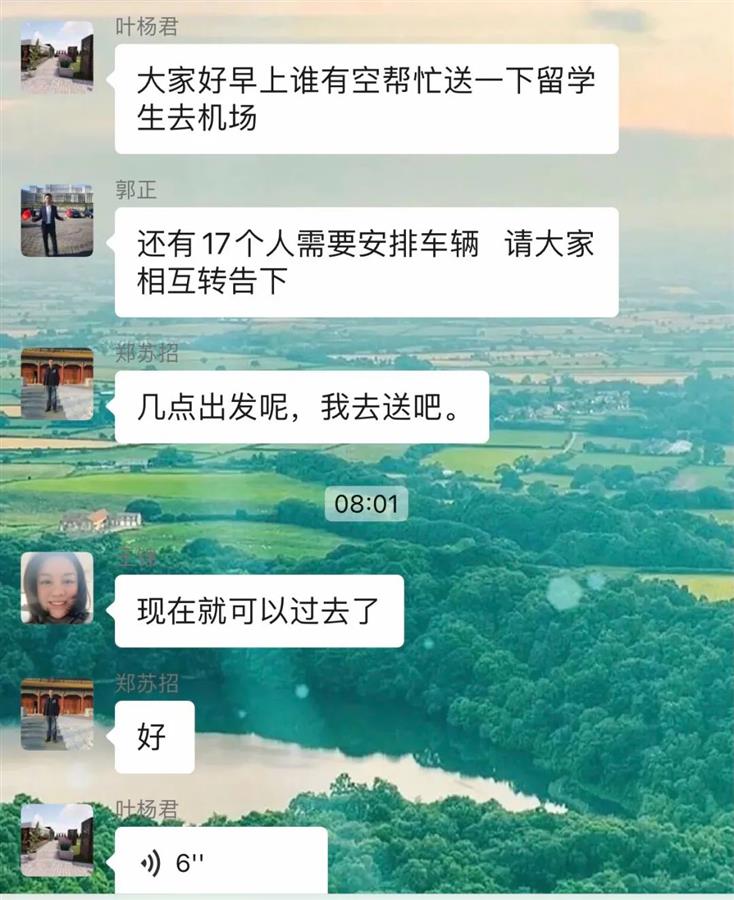Tap 郑苏招's avatar beside the "好" reply

tap(57, 714)
